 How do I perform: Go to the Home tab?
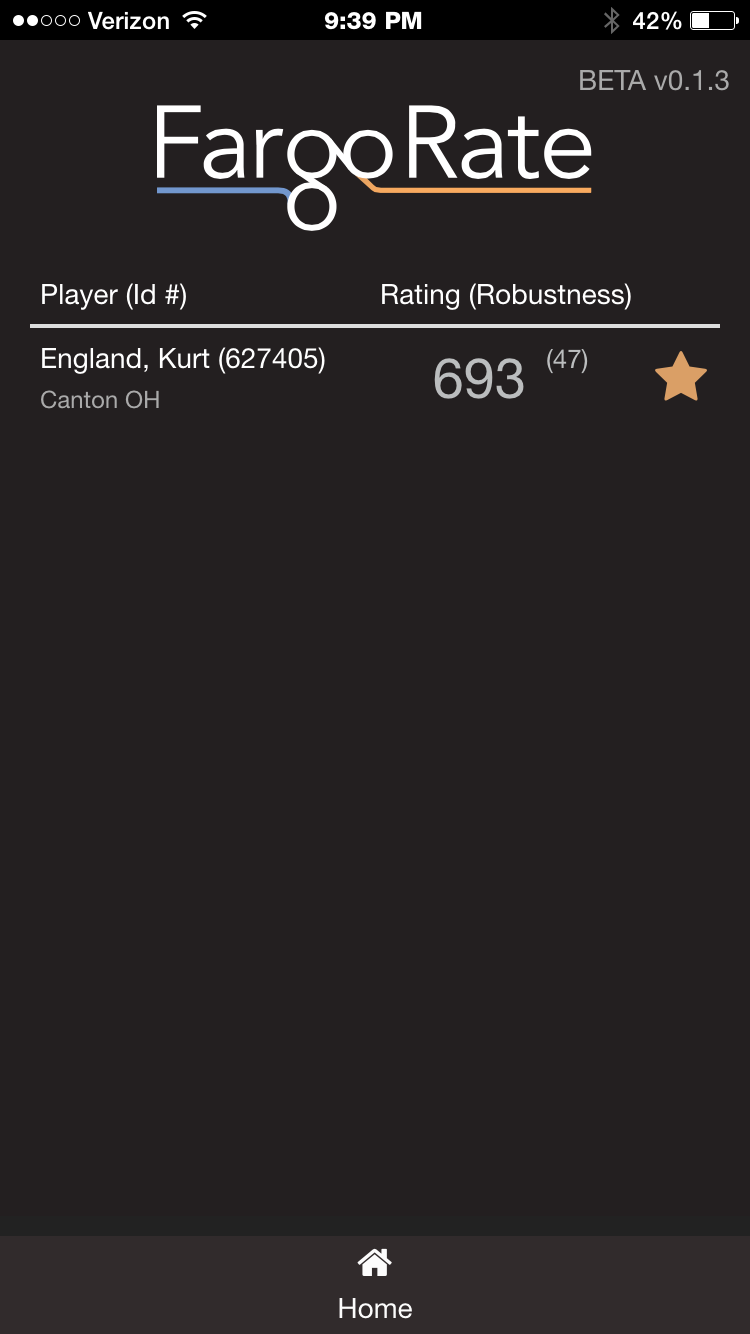coord(375,1285)
